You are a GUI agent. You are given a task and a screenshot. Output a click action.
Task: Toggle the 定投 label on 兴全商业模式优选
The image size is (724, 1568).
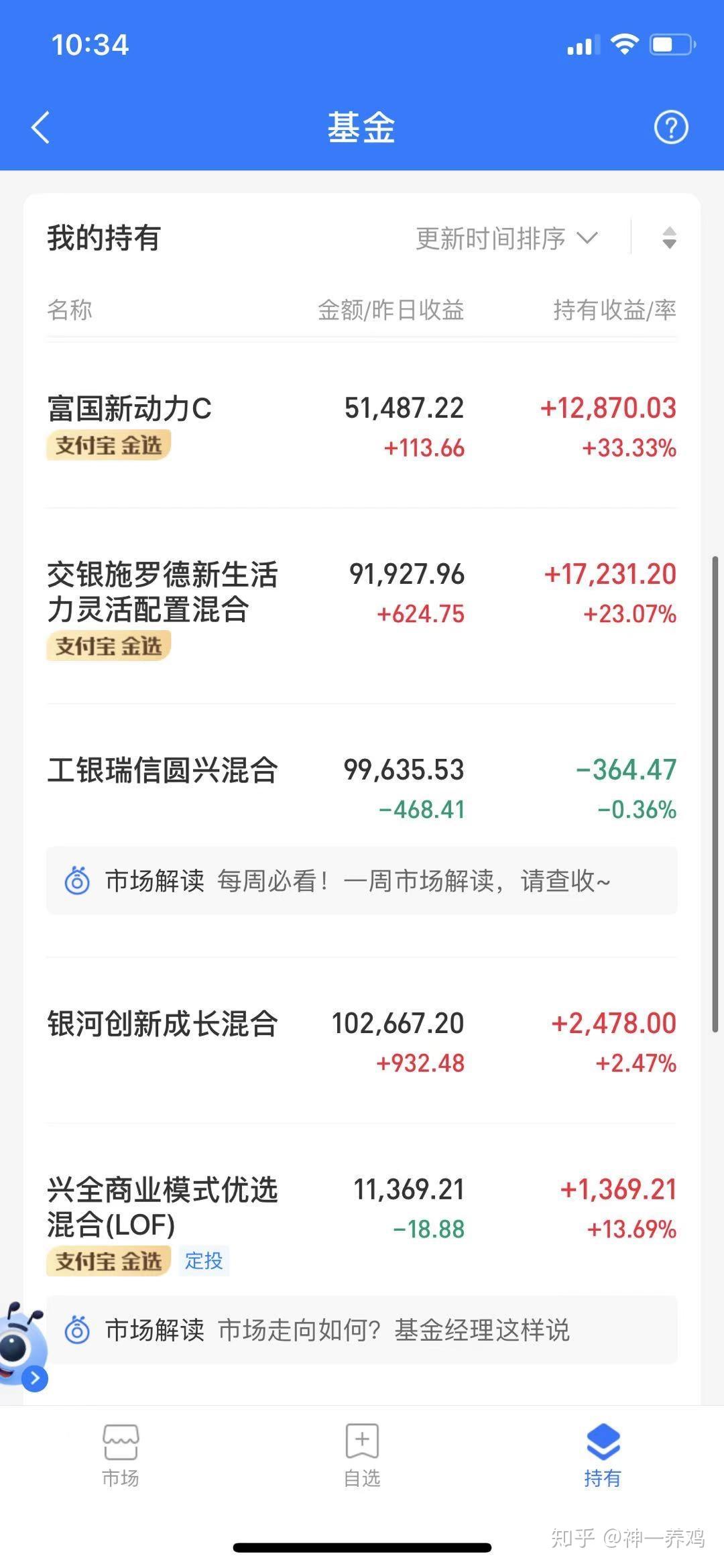204,1260
